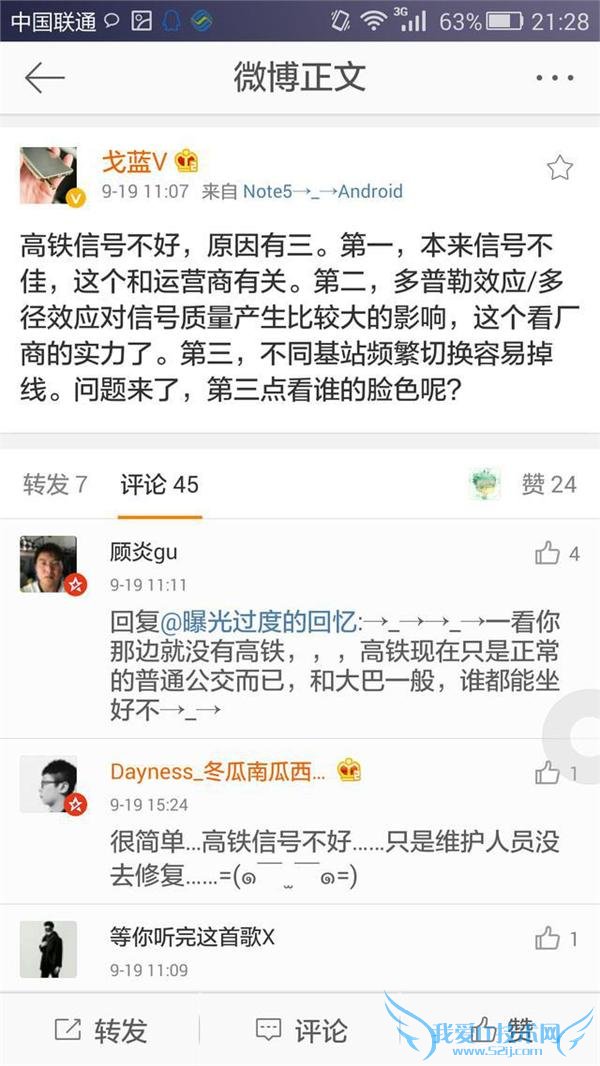Repost using the bottom 转发 button
Image resolution: width=600 pixels, height=1066 pixels.
click(x=100, y=1030)
